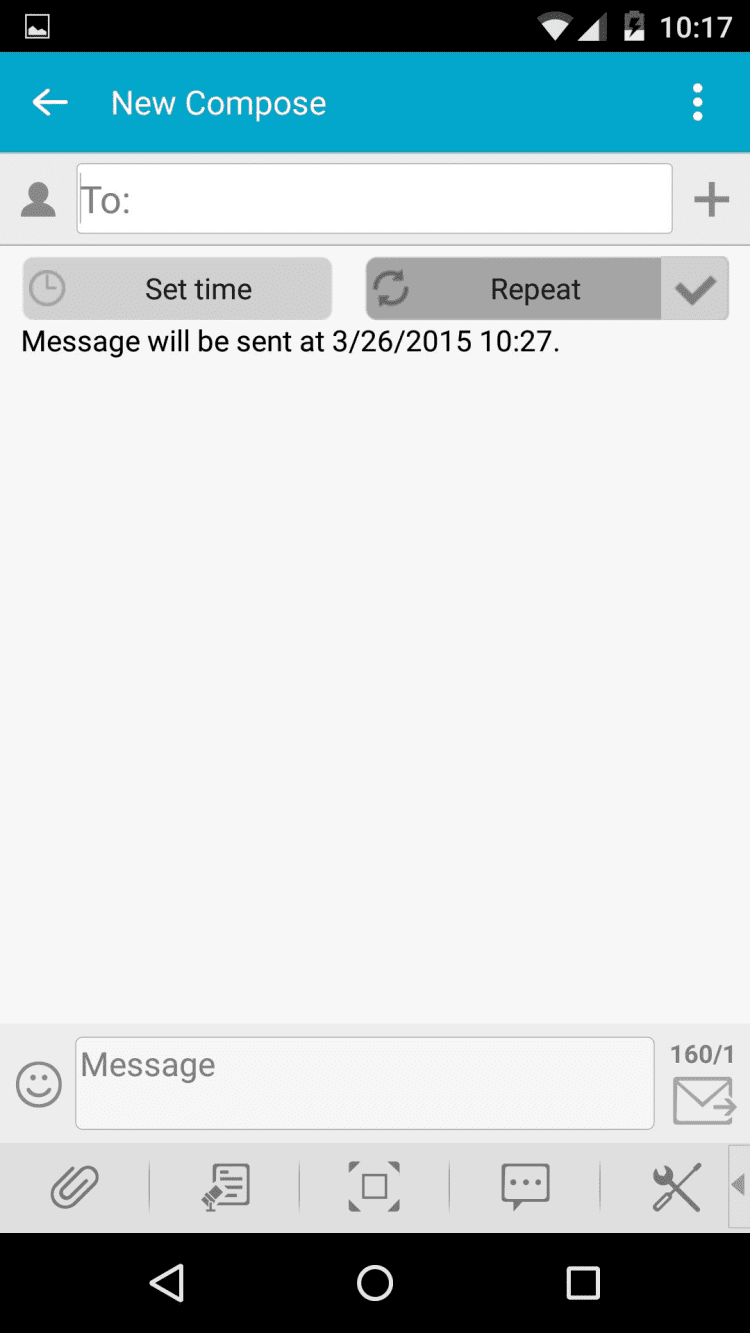Open the Repeat options

pos(513,289)
